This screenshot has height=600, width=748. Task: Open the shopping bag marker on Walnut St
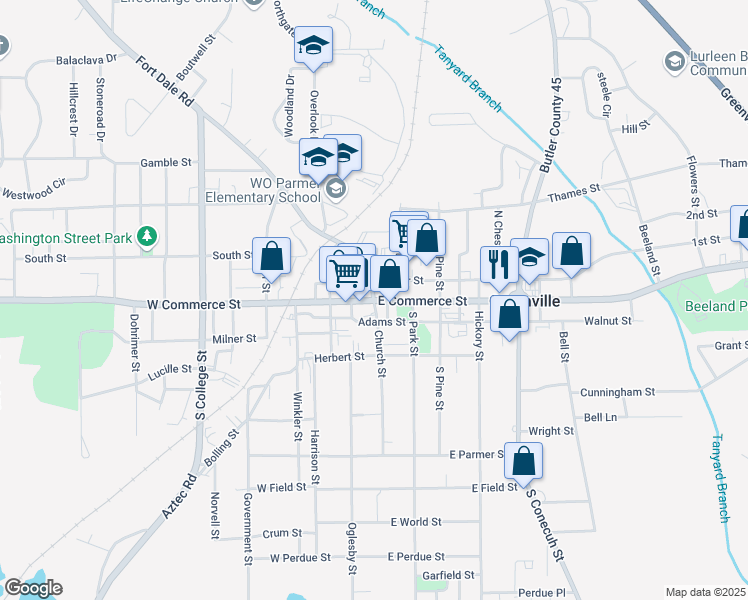pyautogui.click(x=509, y=315)
